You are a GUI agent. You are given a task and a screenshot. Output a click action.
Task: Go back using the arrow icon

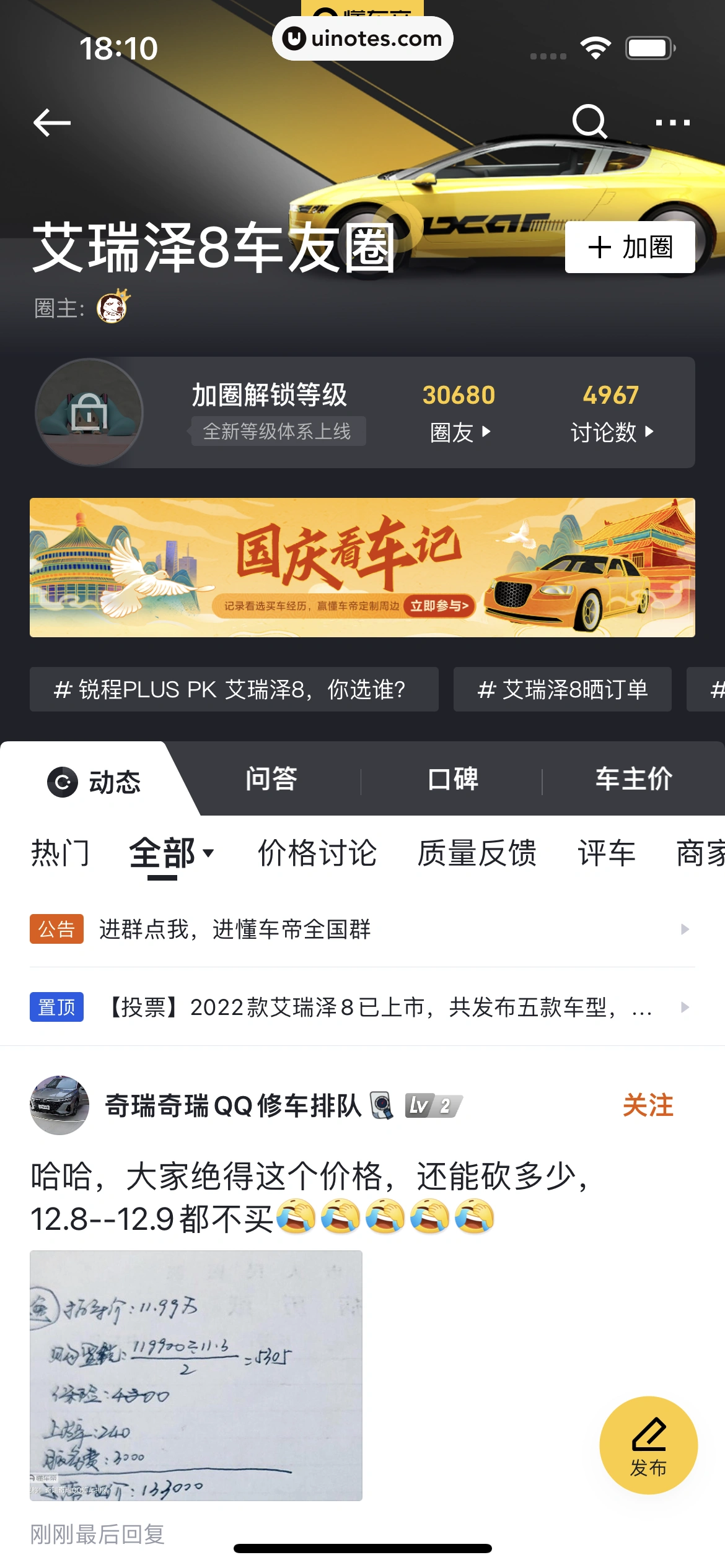(52, 122)
